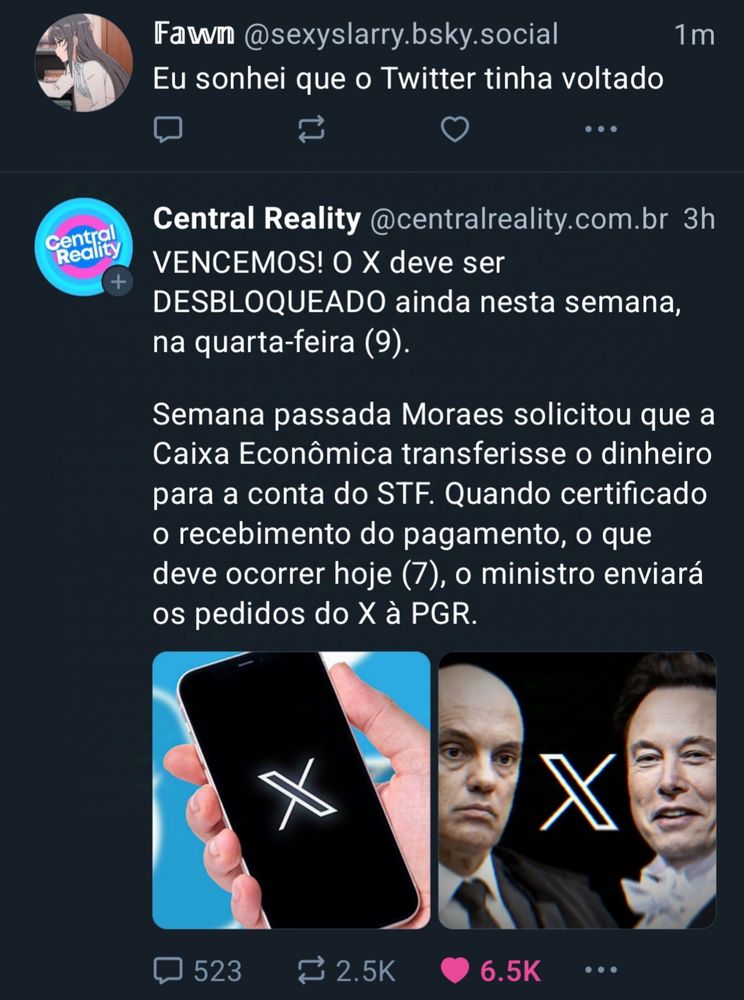Expand the 6.5K likes list

[x=509, y=969]
